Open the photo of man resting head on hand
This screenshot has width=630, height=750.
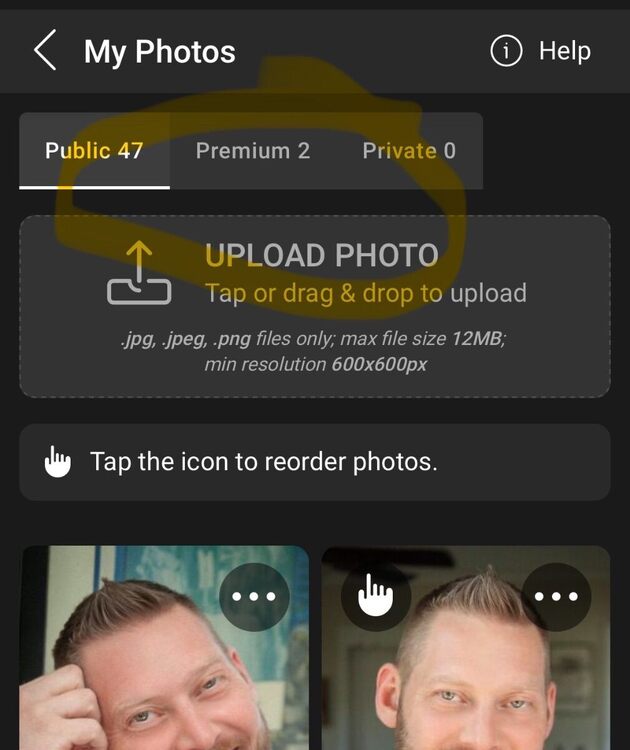pyautogui.click(x=150, y=680)
